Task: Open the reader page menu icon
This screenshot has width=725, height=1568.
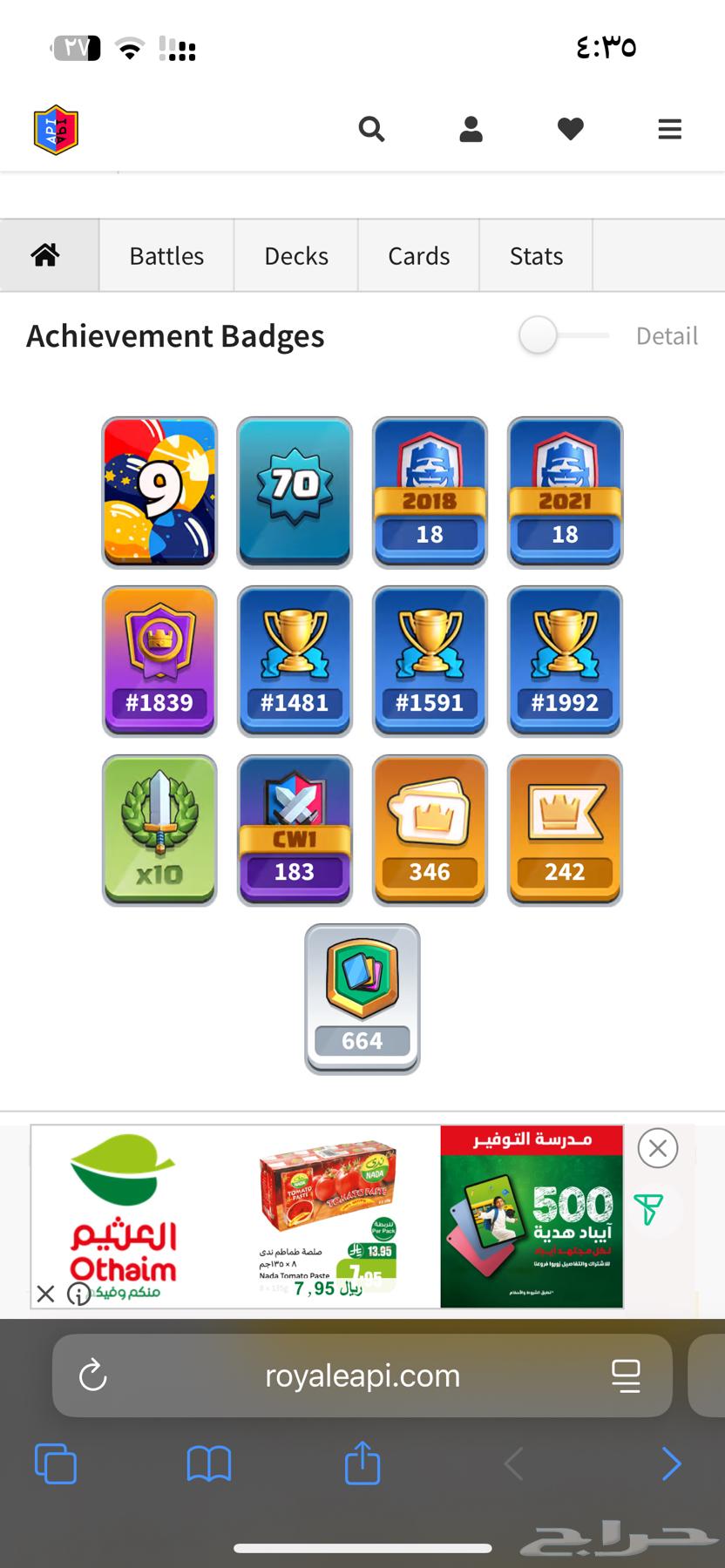Action: pyautogui.click(x=626, y=1376)
